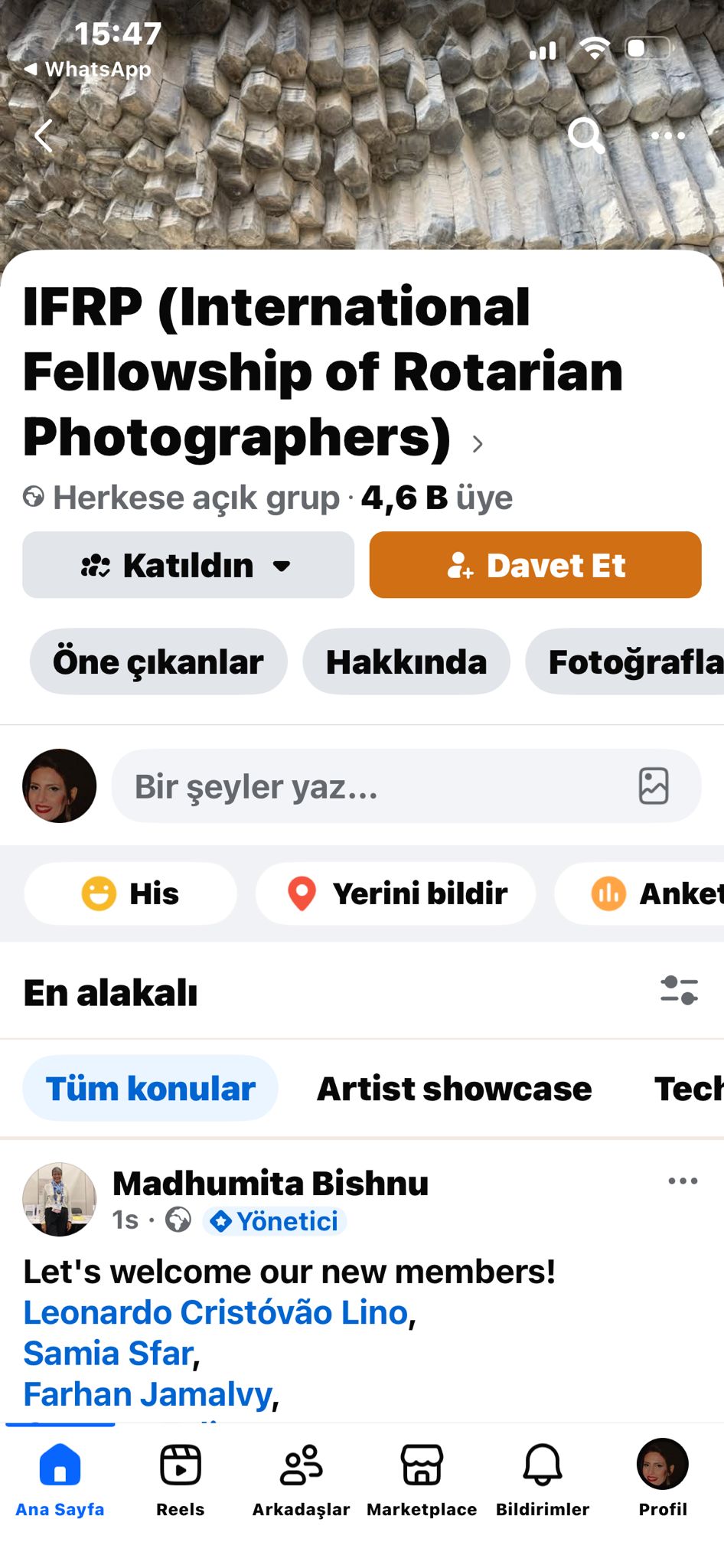Screen dimensions: 724x1568
Task: Go back using the top-left arrow
Action: pyautogui.click(x=44, y=136)
